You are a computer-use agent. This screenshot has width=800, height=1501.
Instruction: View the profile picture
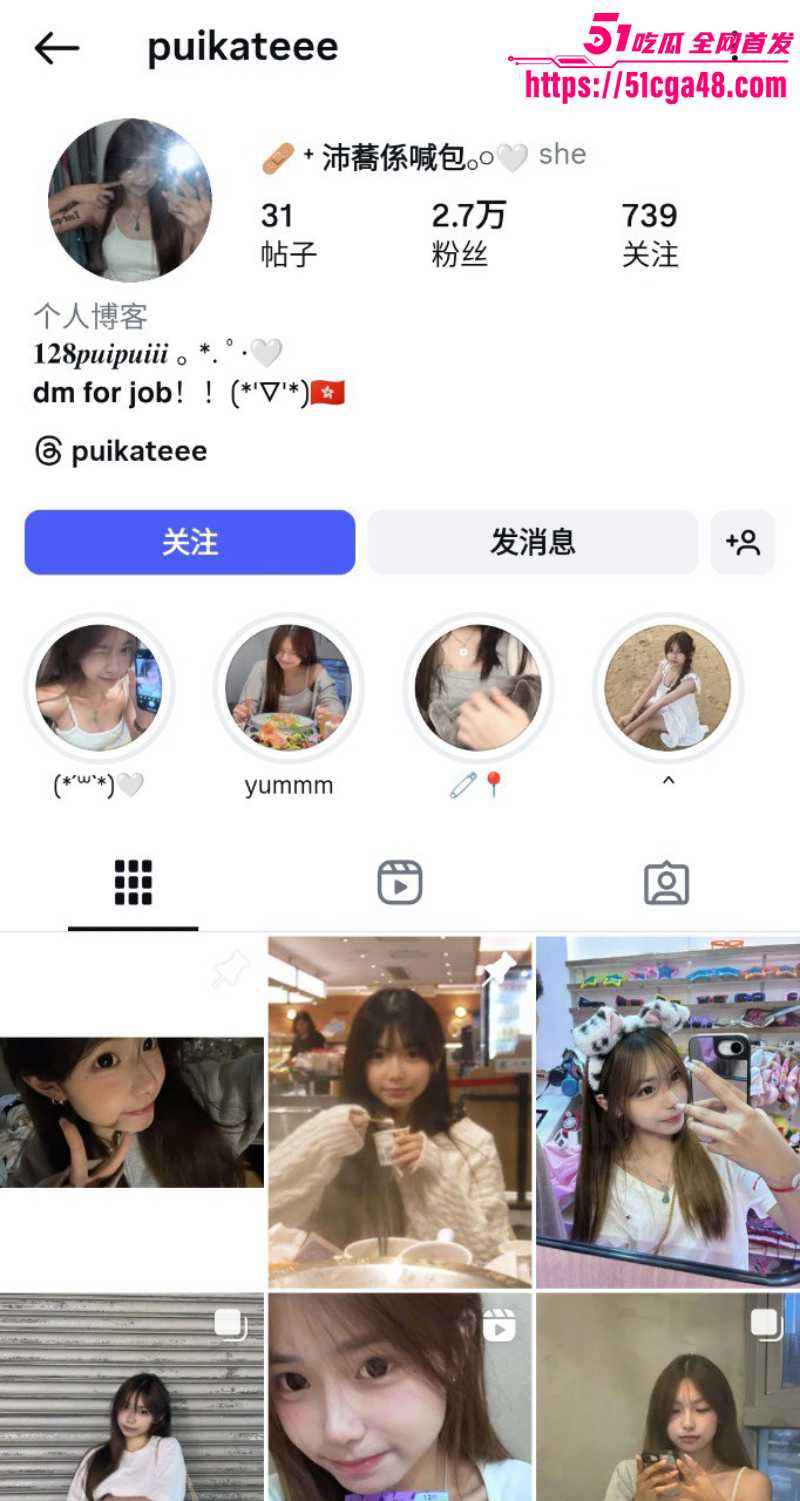coord(130,200)
